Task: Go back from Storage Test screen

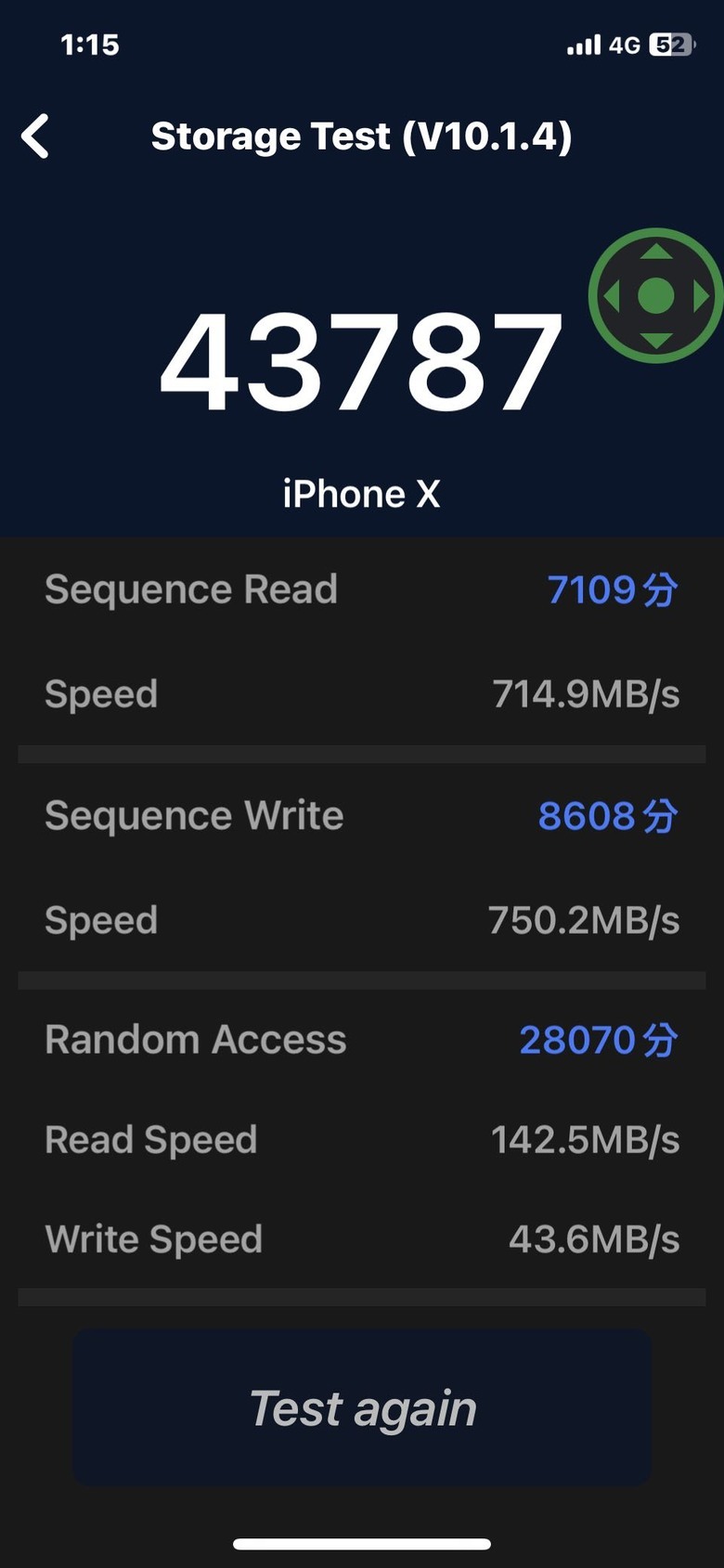Action: 35,137
